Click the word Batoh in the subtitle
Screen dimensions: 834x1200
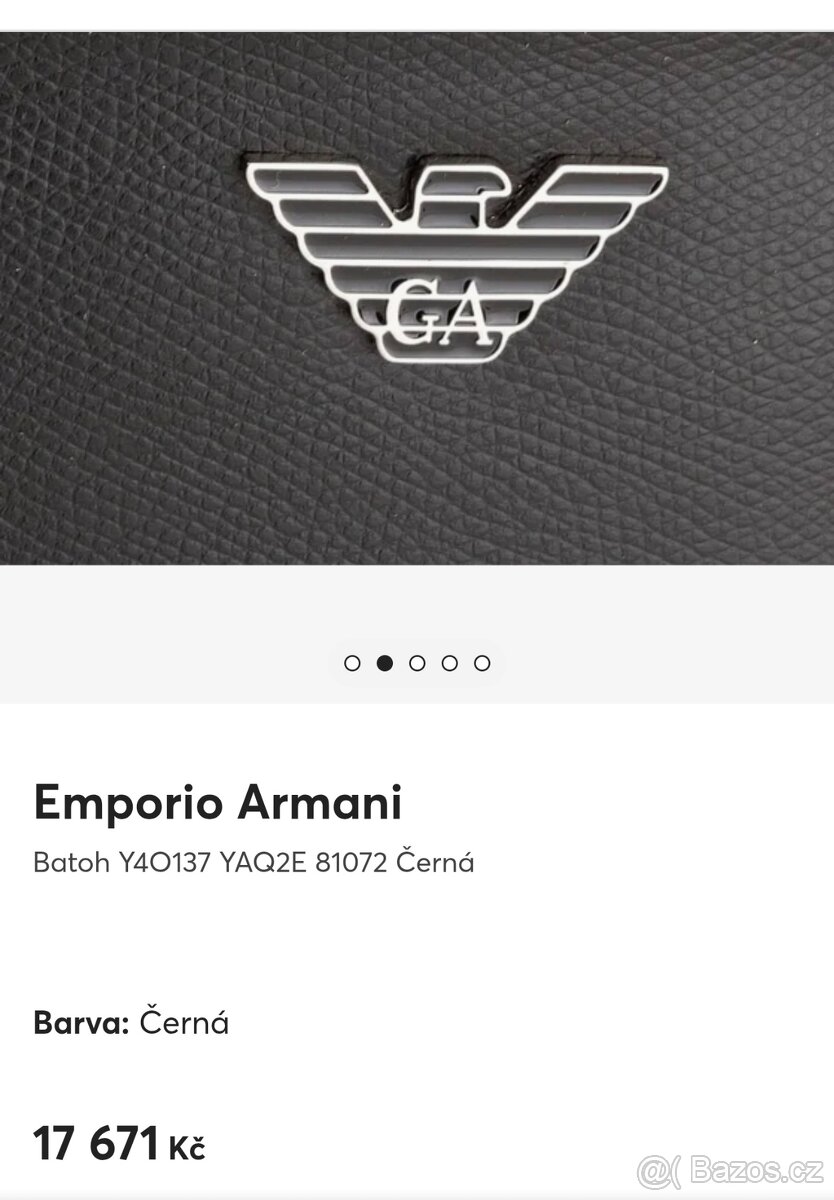pos(72,860)
